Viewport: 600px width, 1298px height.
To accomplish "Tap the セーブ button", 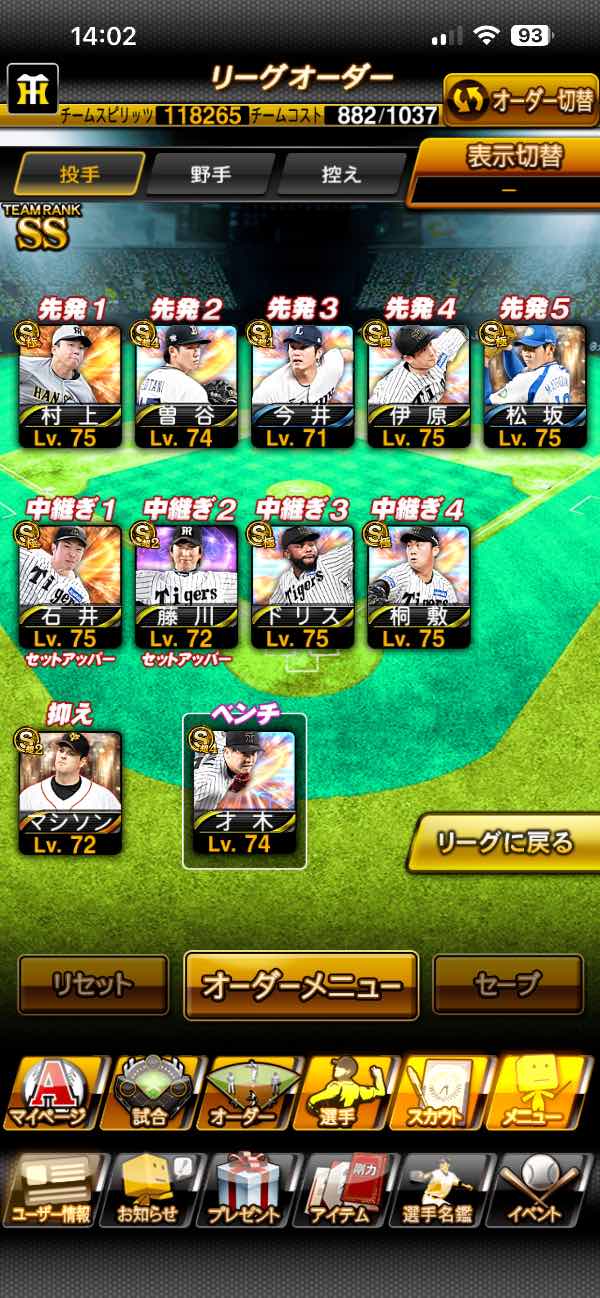I will point(508,985).
